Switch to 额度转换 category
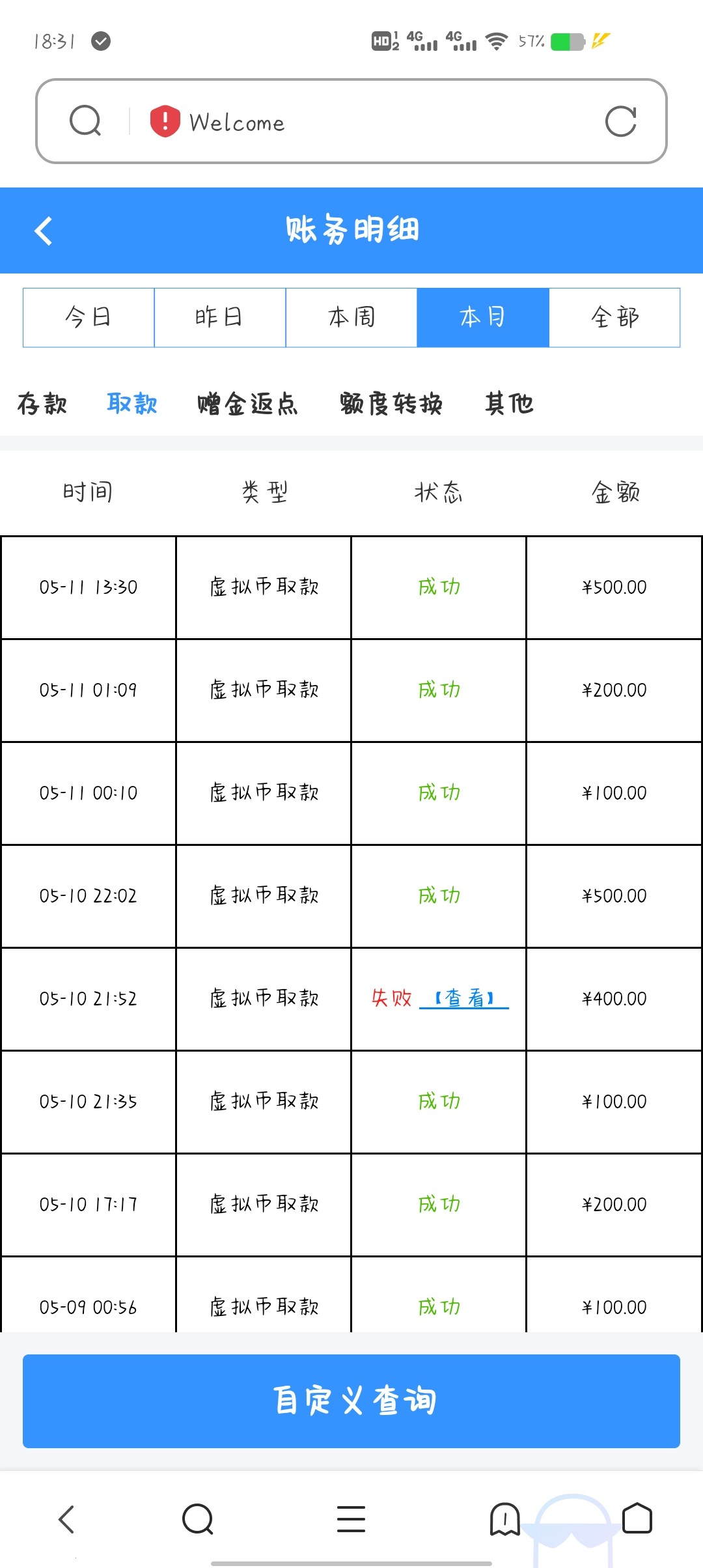 (391, 404)
